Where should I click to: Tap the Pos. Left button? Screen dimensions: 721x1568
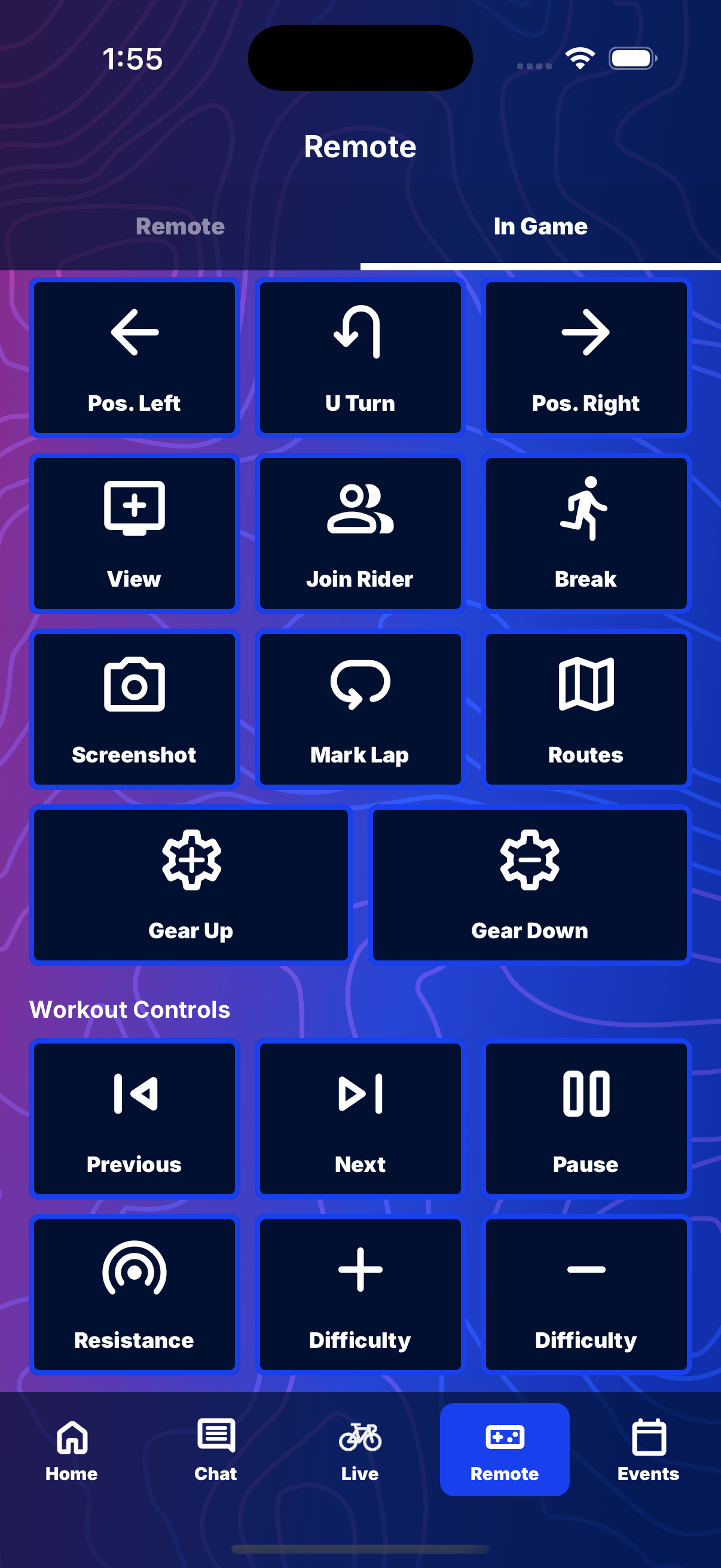(135, 357)
